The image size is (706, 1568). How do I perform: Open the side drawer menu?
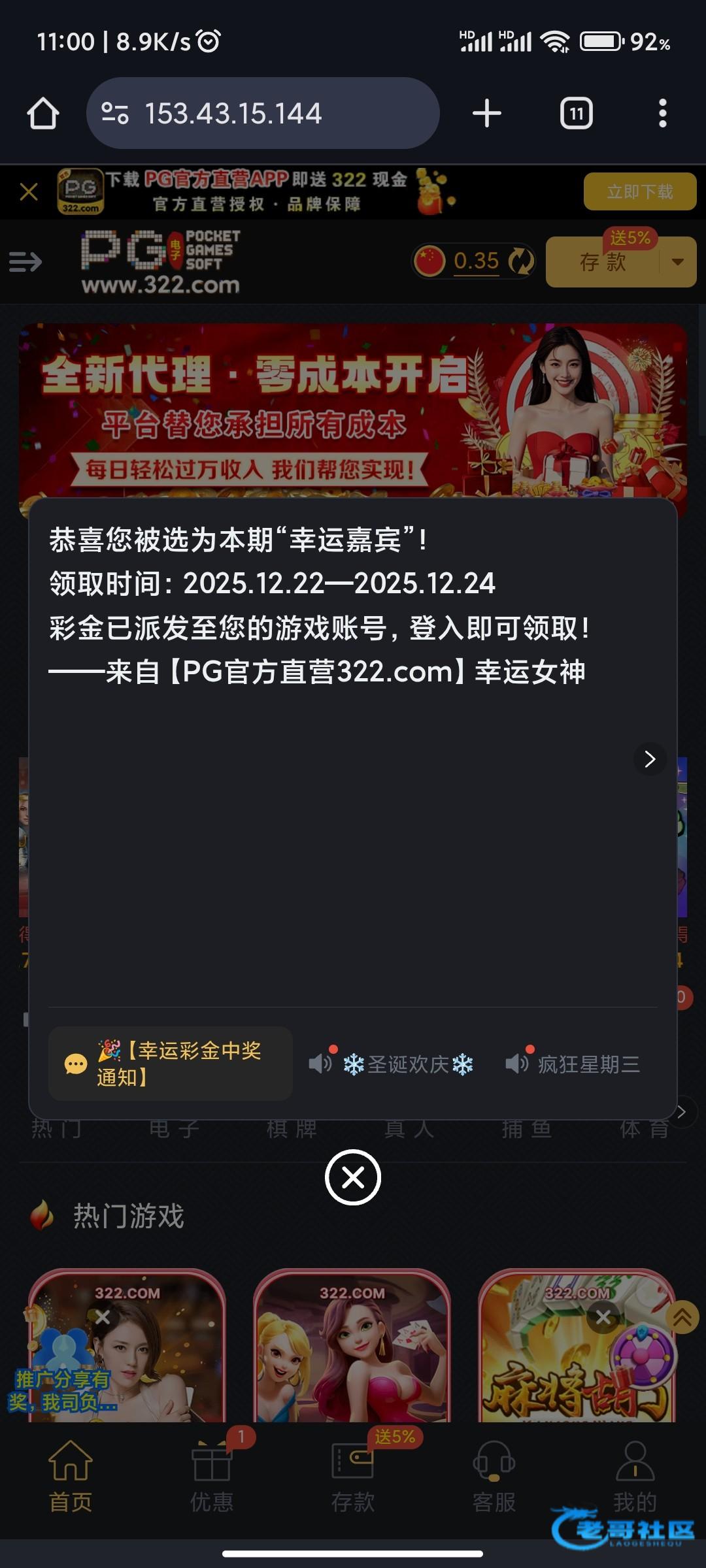(x=25, y=262)
